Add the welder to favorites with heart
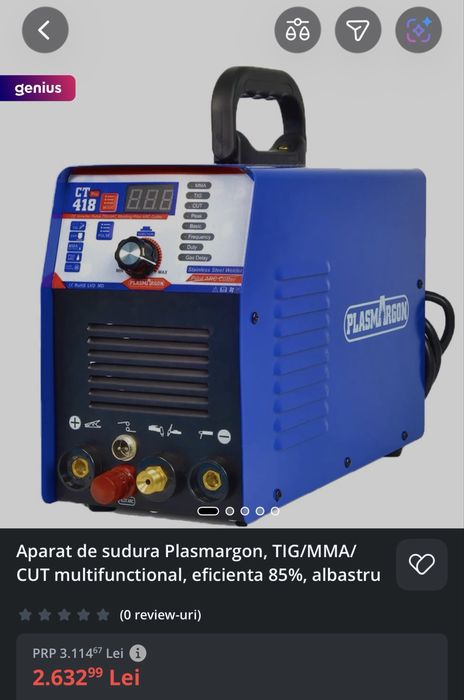Viewport: 464px width, 700px height. (422, 564)
